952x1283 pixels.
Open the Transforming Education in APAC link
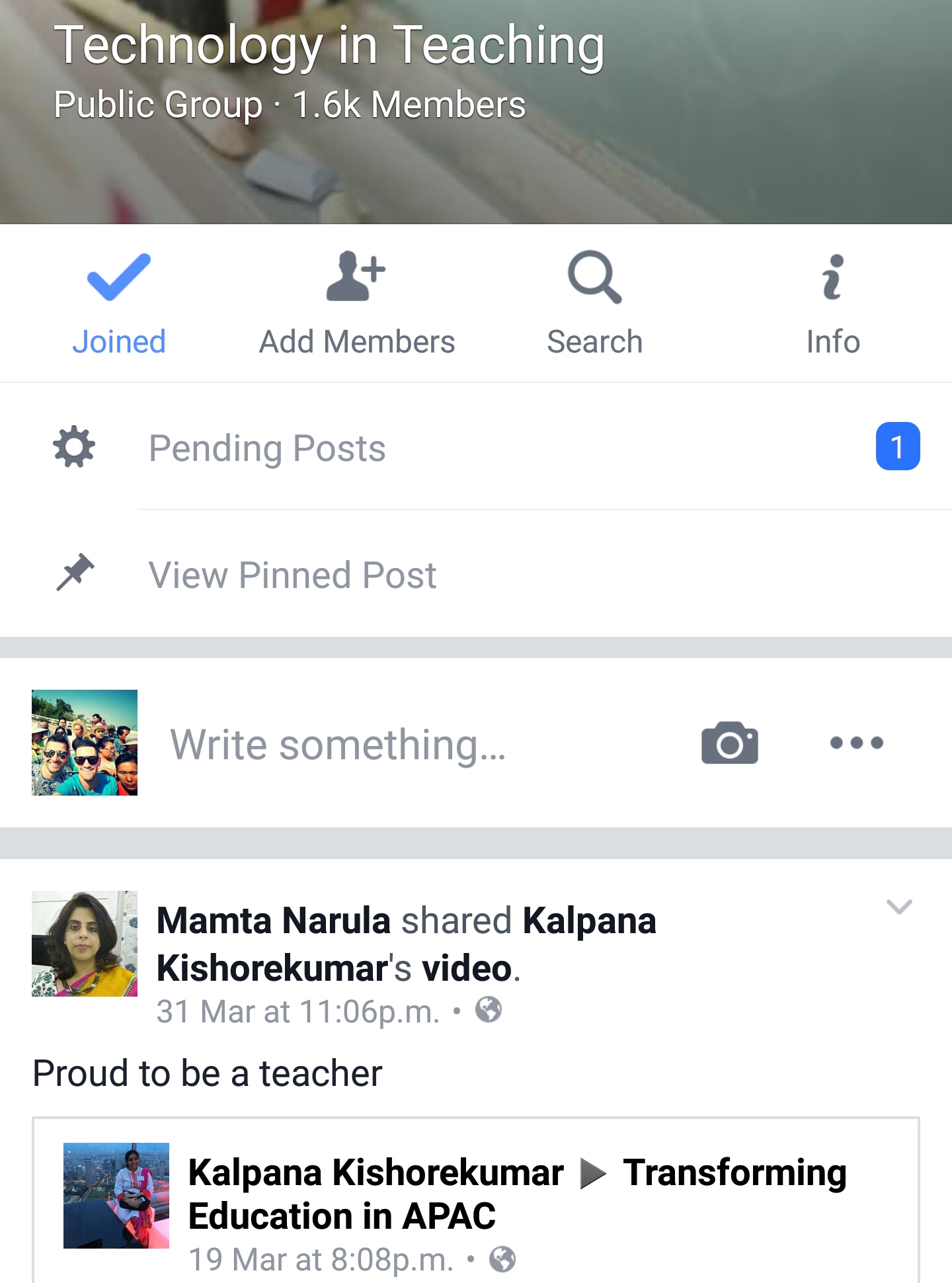pyautogui.click(x=734, y=1173)
